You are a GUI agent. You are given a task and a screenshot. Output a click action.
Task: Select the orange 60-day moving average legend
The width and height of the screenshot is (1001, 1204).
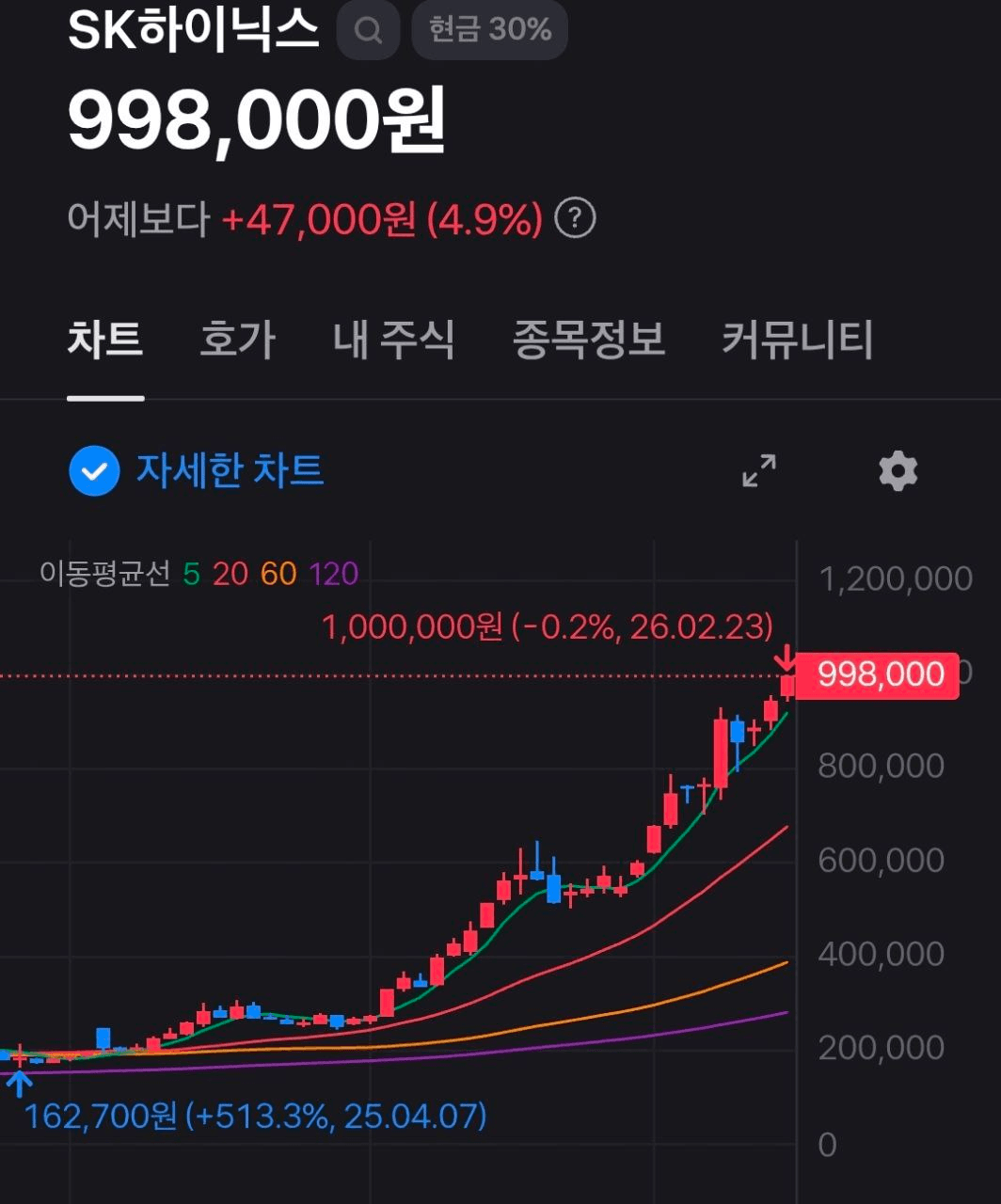click(281, 572)
